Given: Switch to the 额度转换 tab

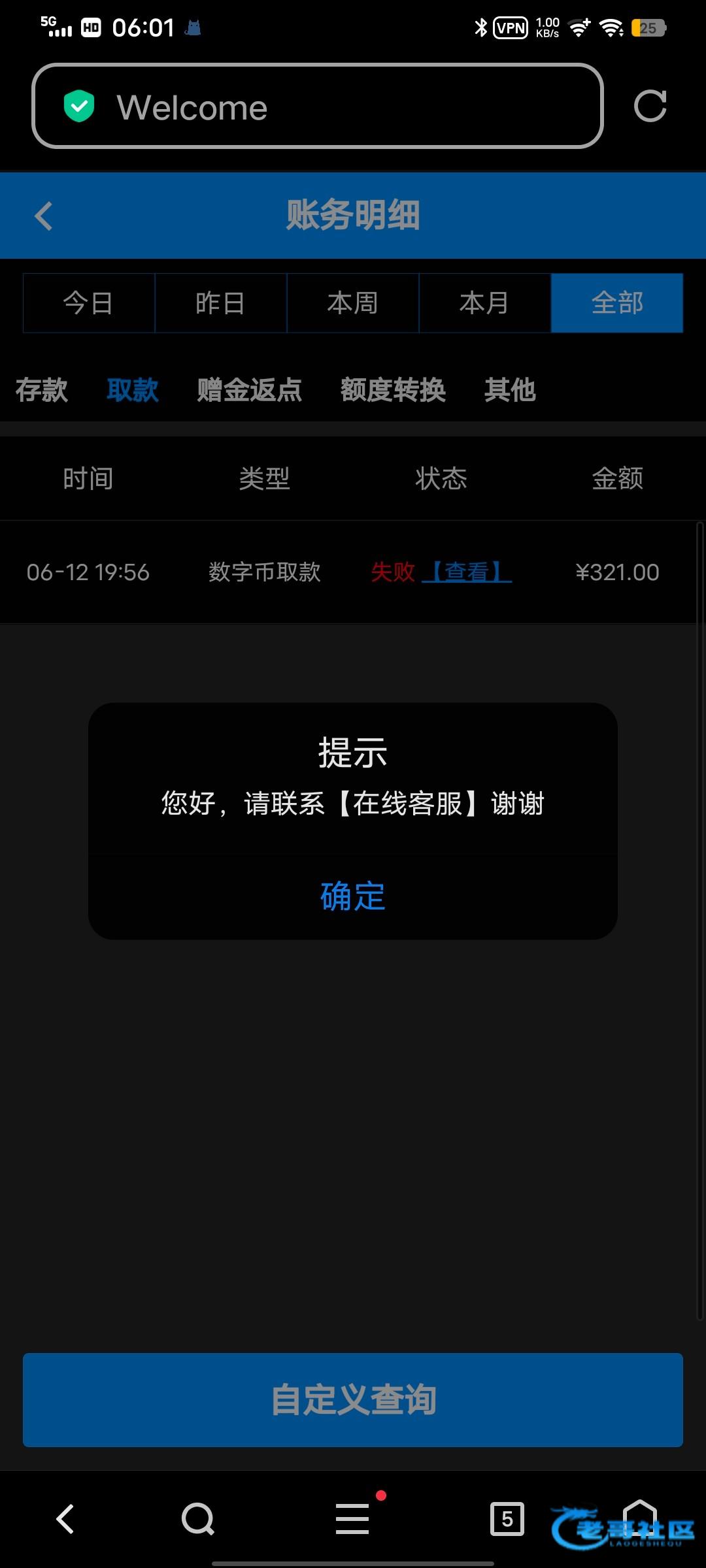Looking at the screenshot, I should point(393,390).
